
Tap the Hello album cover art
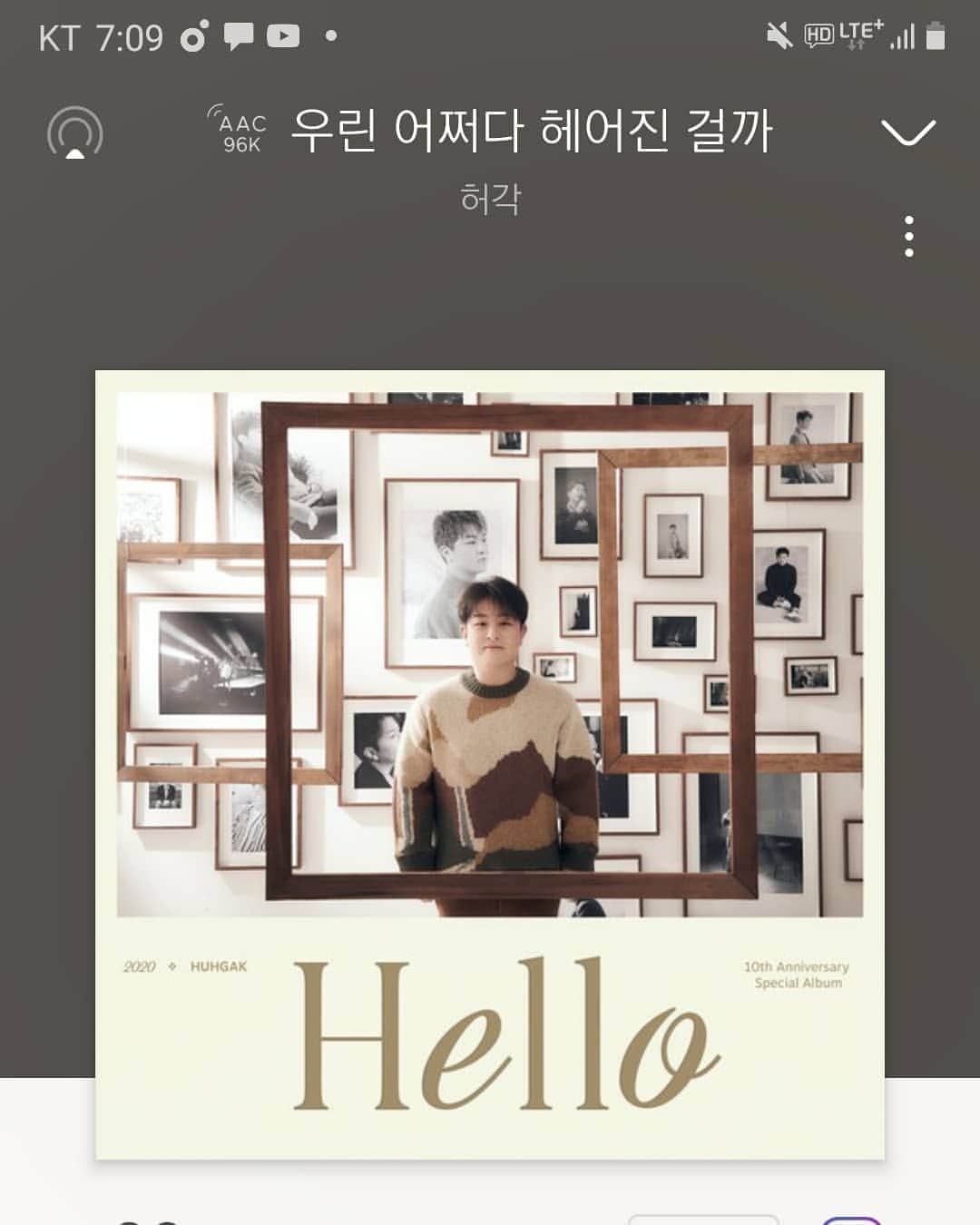490,764
